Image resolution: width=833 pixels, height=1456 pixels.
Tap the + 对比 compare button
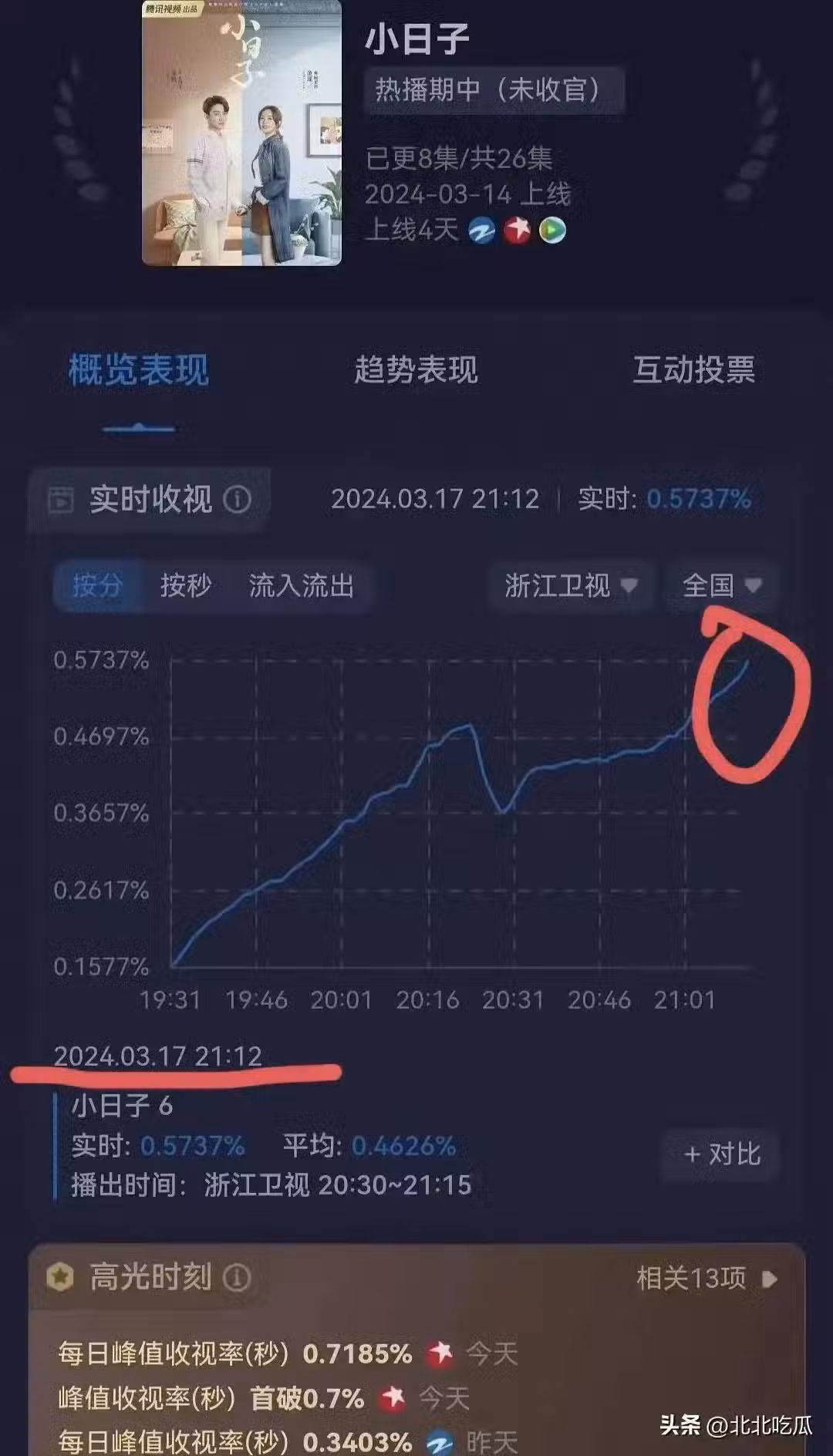point(722,1154)
